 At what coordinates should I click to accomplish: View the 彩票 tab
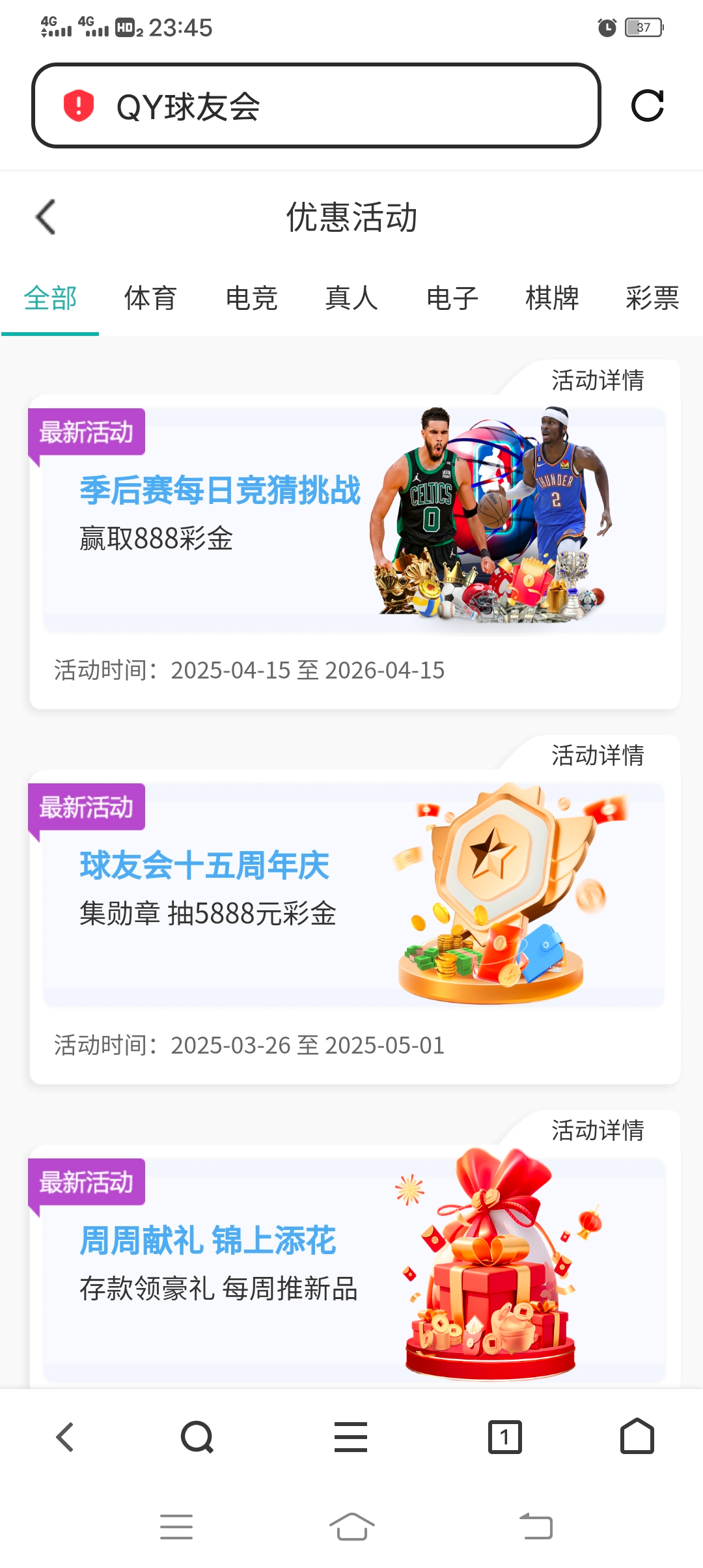(x=652, y=298)
